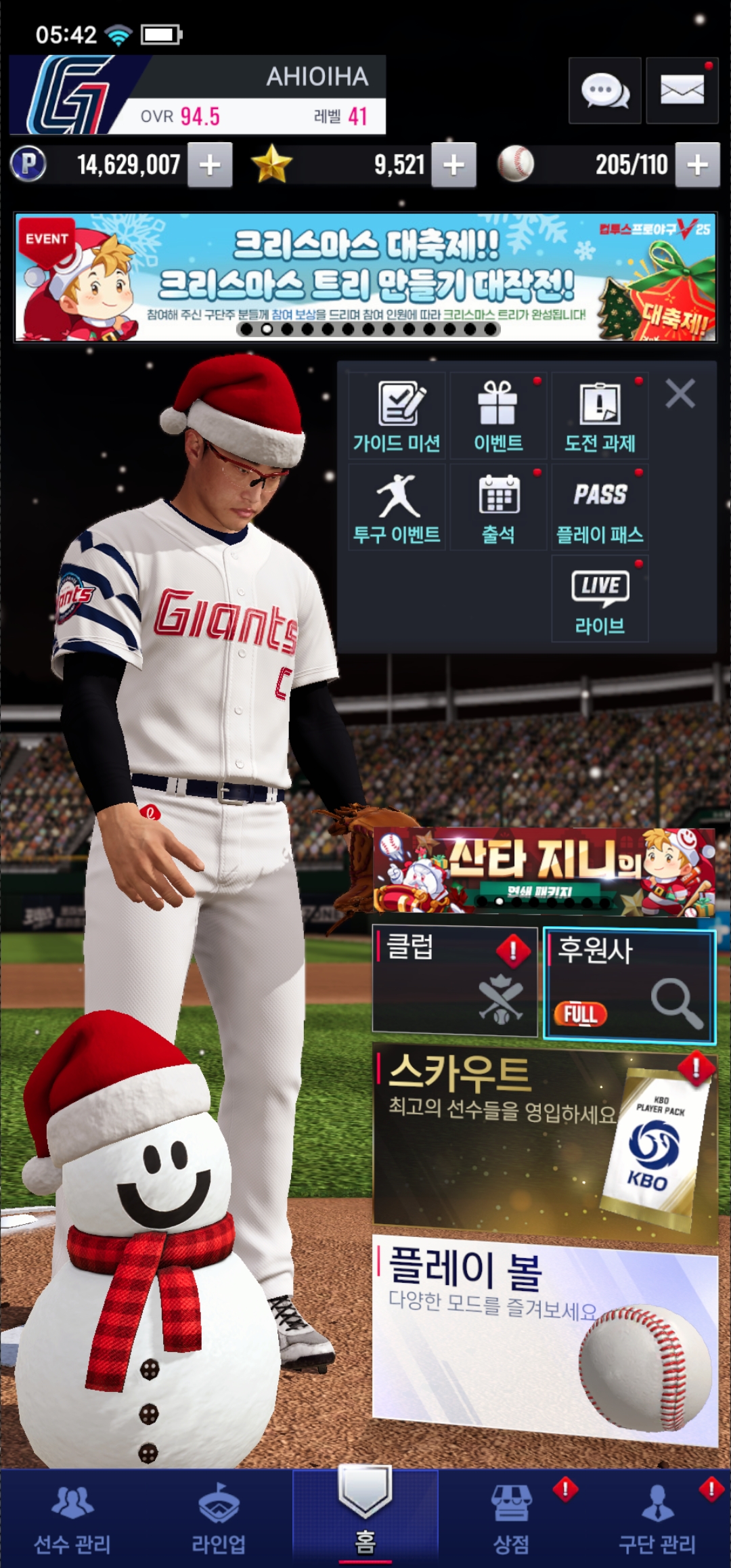Open the chat bubble icon

pyautogui.click(x=604, y=91)
